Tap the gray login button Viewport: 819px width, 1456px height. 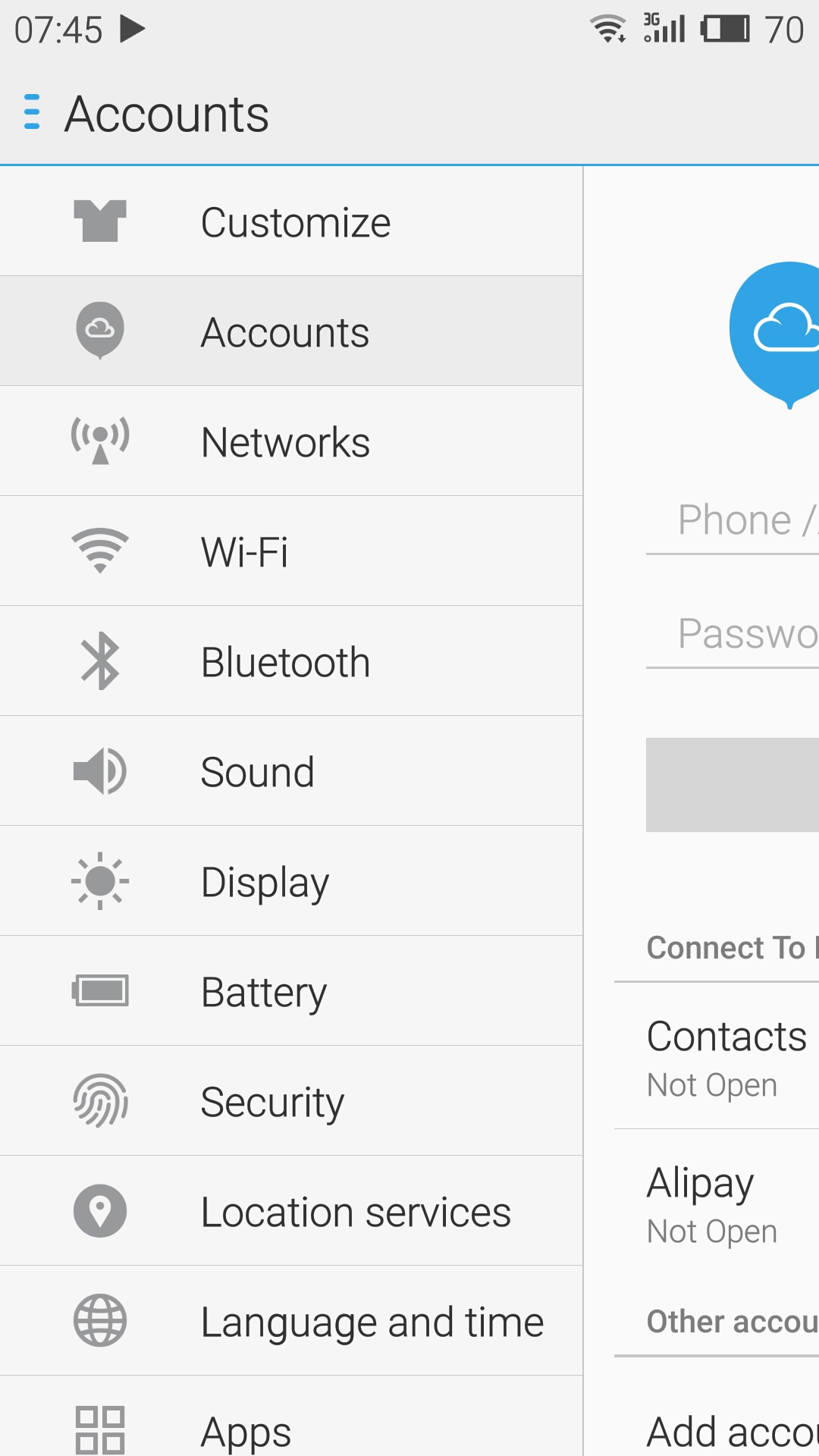tap(733, 785)
